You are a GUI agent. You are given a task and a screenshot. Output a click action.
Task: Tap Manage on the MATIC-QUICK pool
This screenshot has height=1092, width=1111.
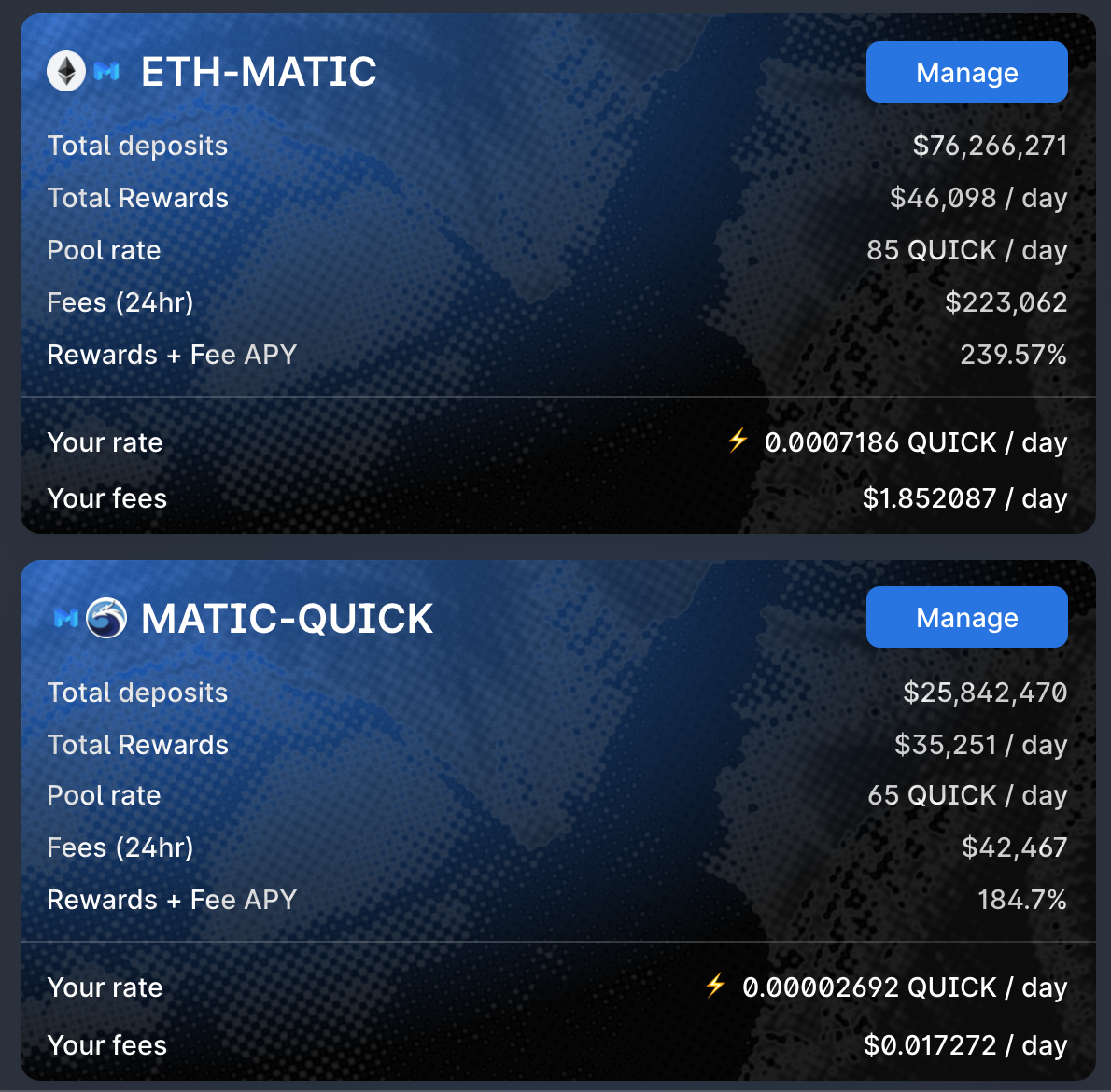point(966,618)
